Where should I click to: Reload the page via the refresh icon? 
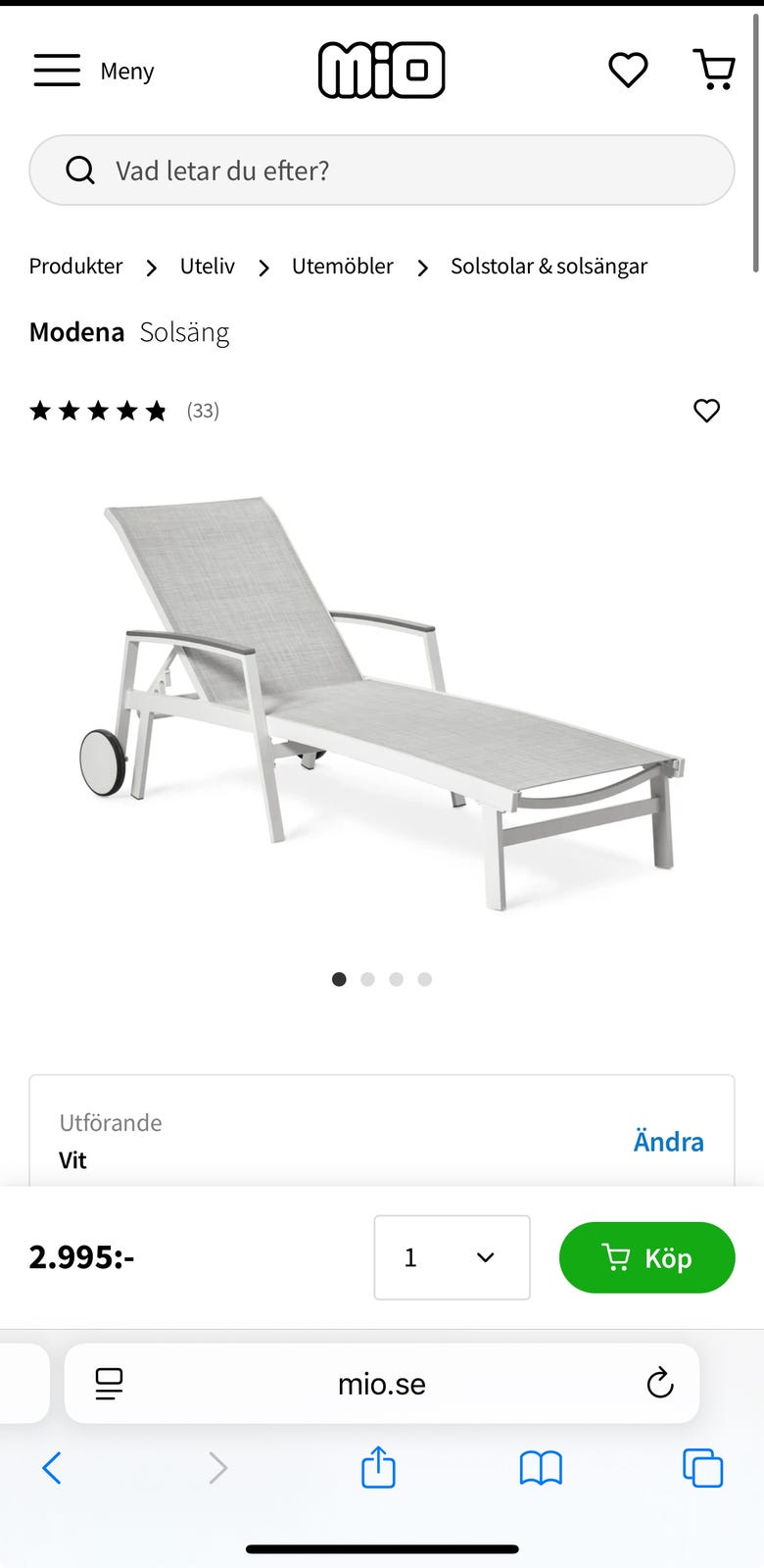[659, 1384]
